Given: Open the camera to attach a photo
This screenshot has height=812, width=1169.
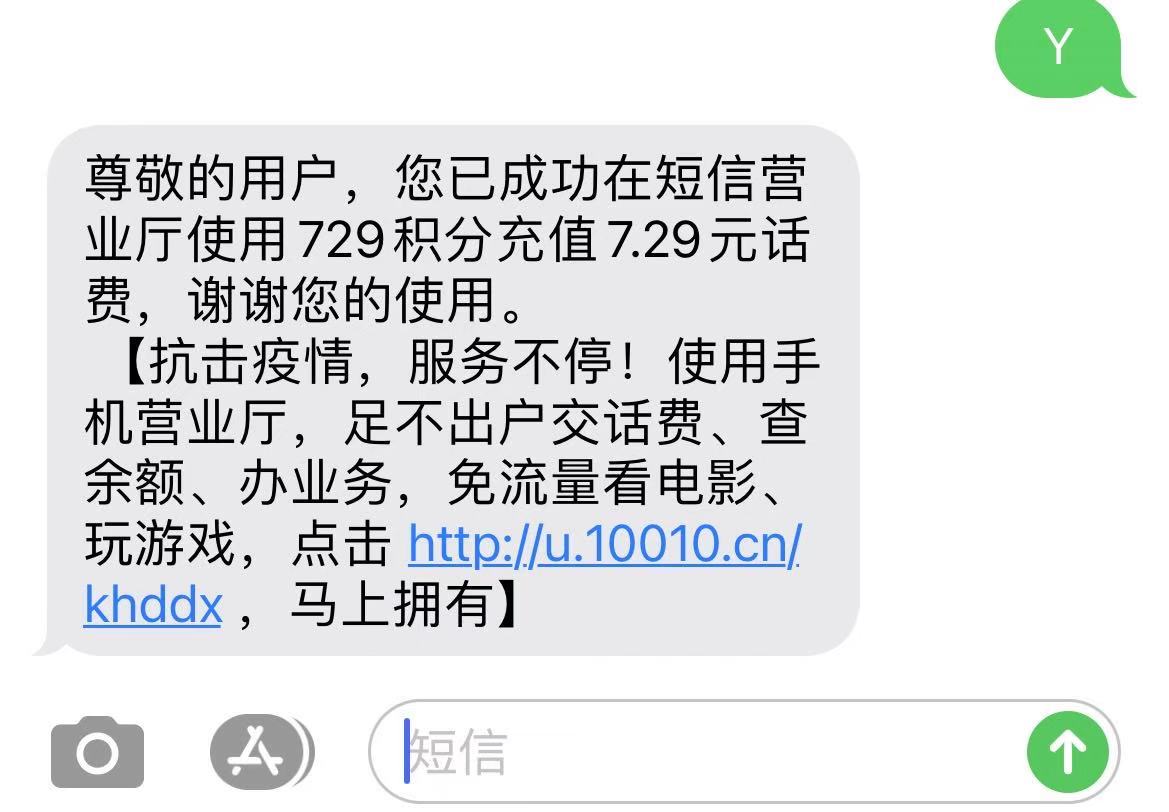Looking at the screenshot, I should click(x=97, y=752).
